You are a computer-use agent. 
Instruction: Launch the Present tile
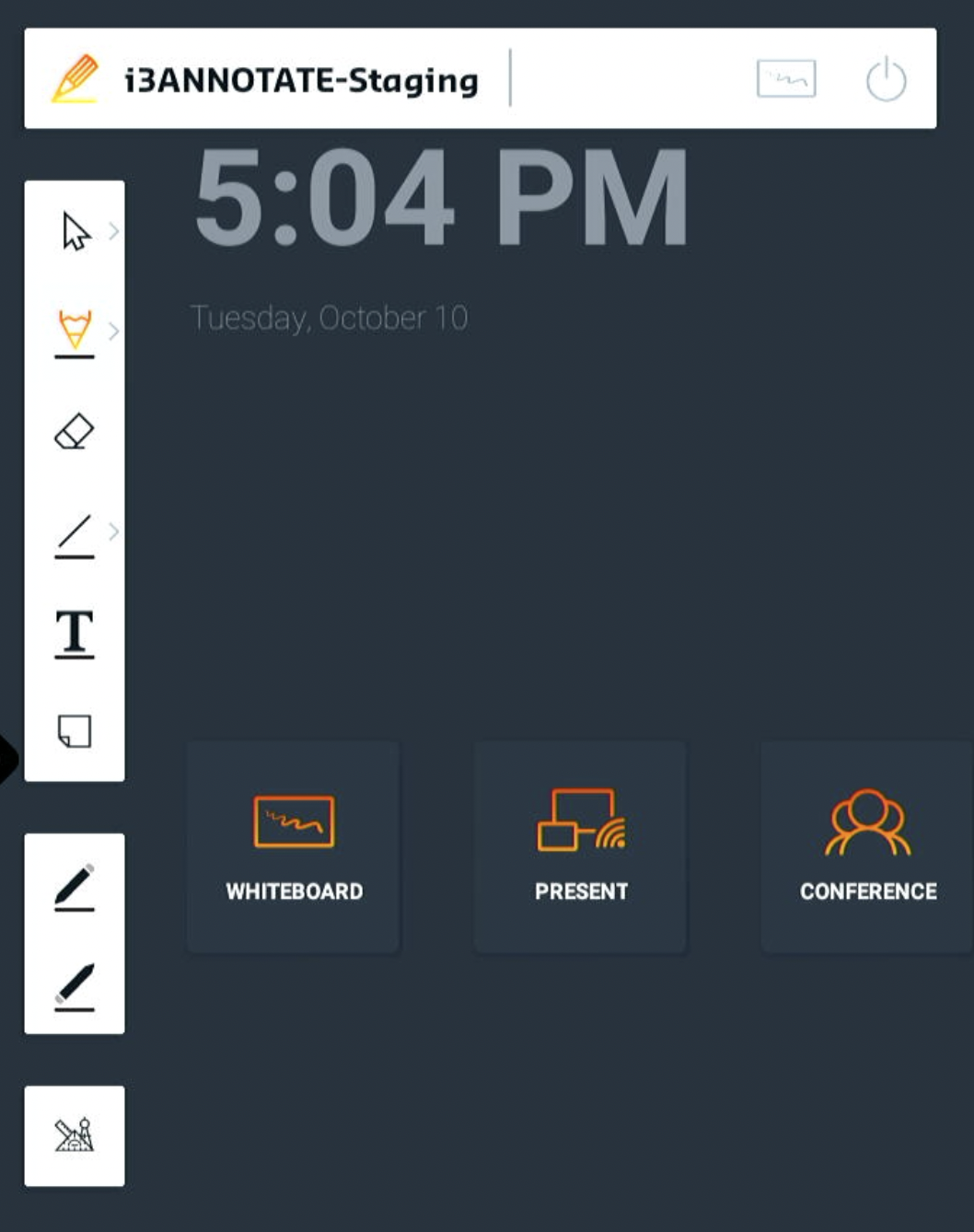[x=581, y=847]
